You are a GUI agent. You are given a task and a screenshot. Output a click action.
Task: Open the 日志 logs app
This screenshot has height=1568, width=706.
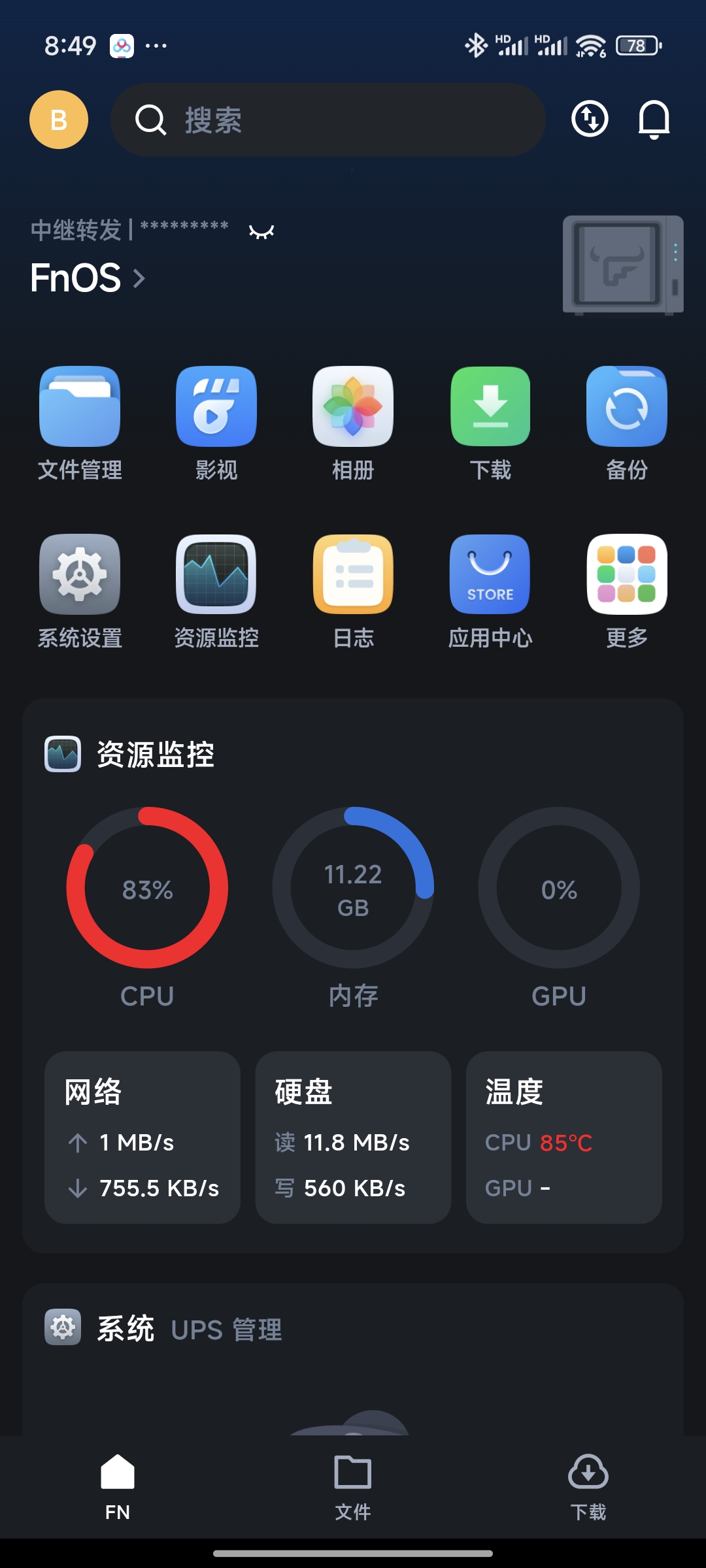353,575
